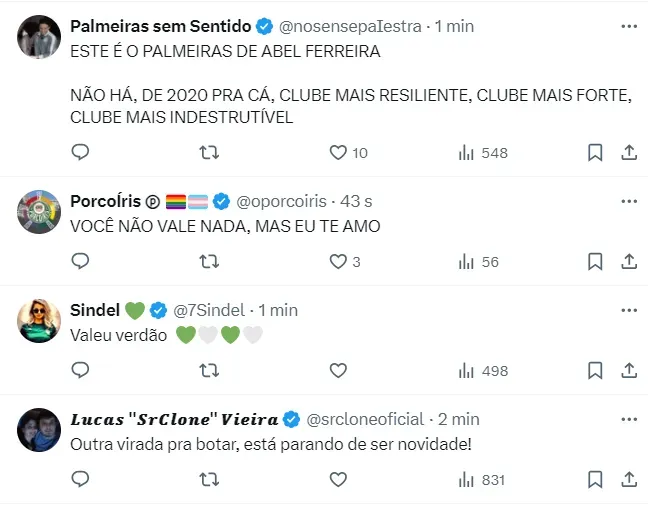Open the @srcloneoficial profile handle

tap(365, 419)
